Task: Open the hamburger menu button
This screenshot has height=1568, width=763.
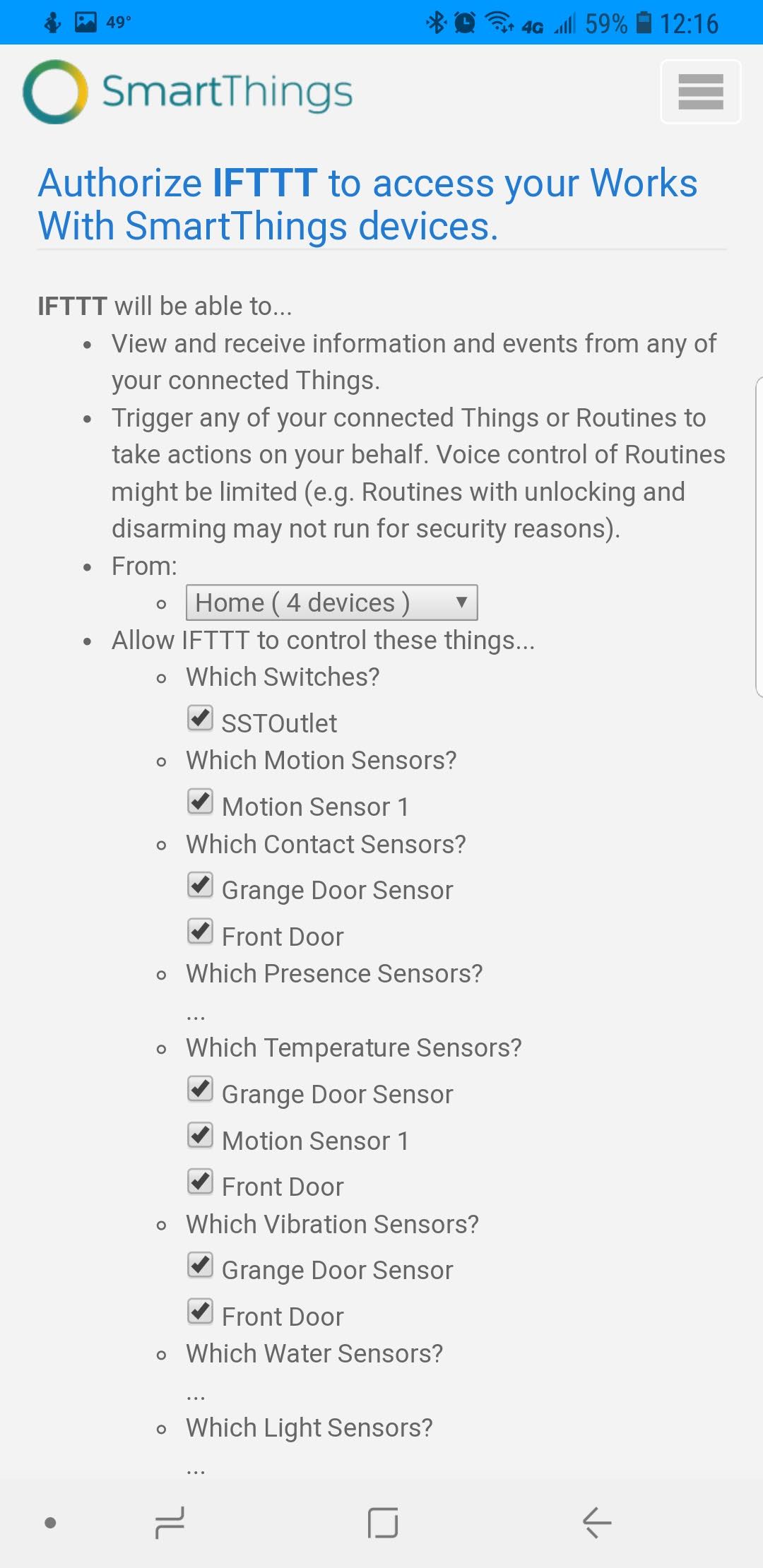Action: (700, 92)
